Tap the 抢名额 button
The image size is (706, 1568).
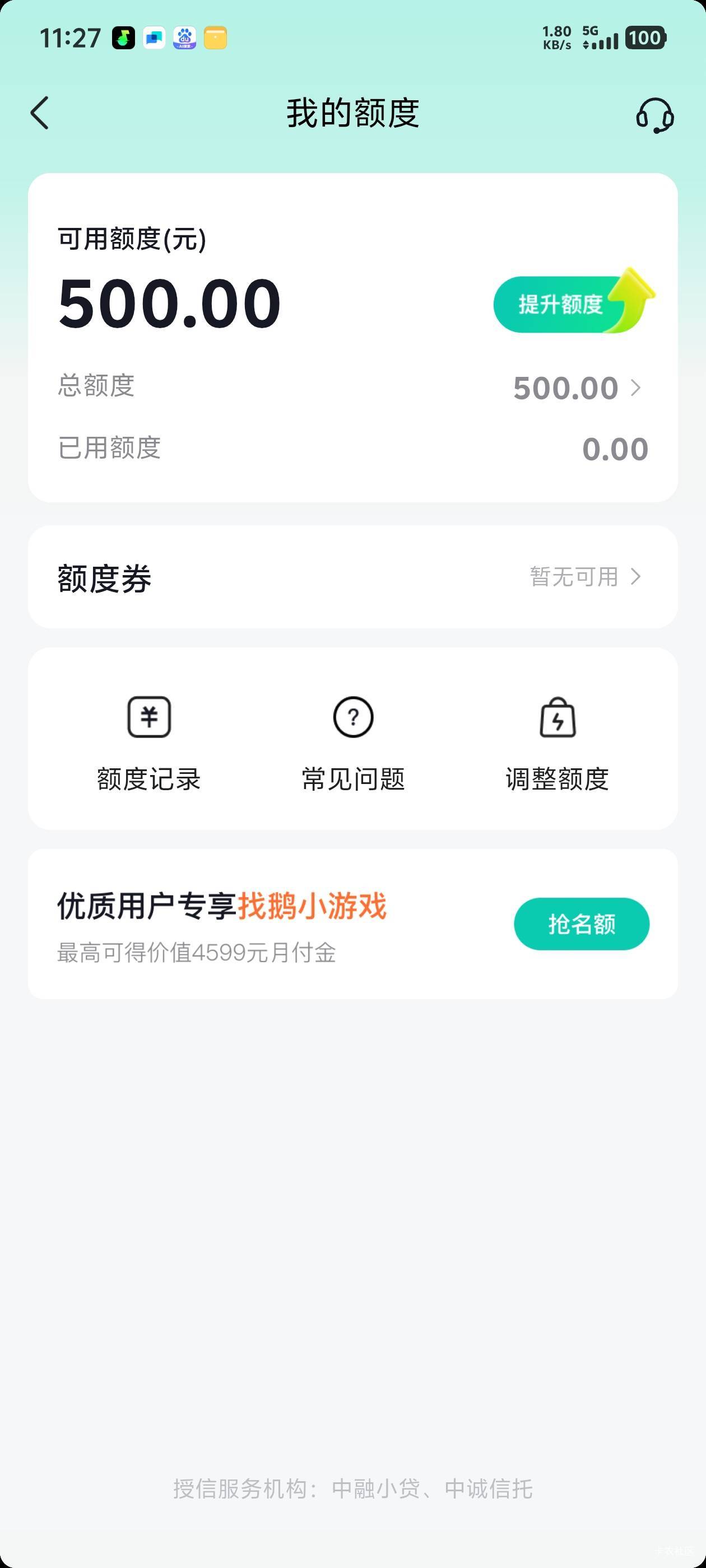[581, 924]
